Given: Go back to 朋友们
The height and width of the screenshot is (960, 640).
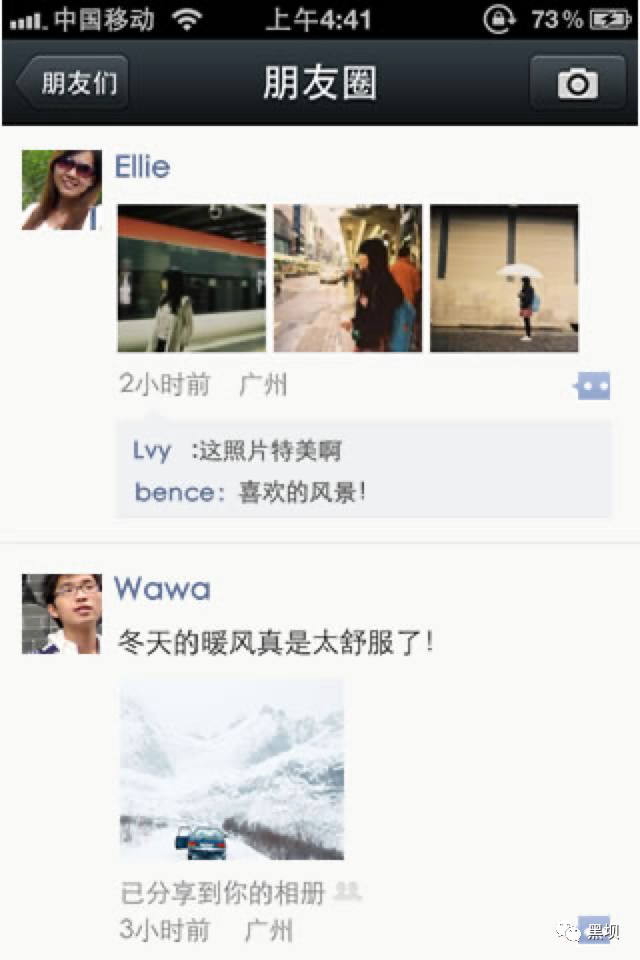Looking at the screenshot, I should 74,83.
